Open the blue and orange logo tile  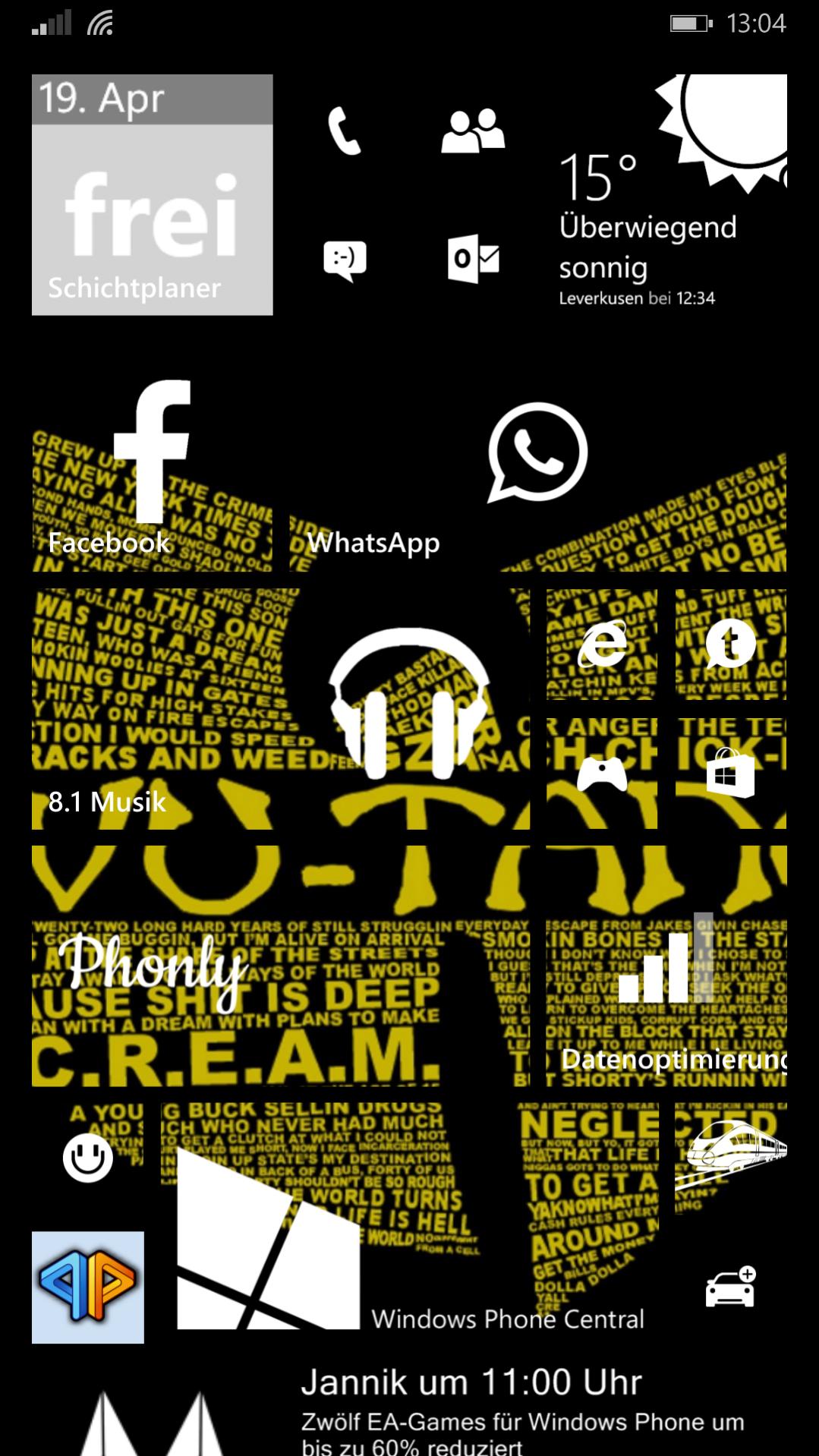(88, 1287)
